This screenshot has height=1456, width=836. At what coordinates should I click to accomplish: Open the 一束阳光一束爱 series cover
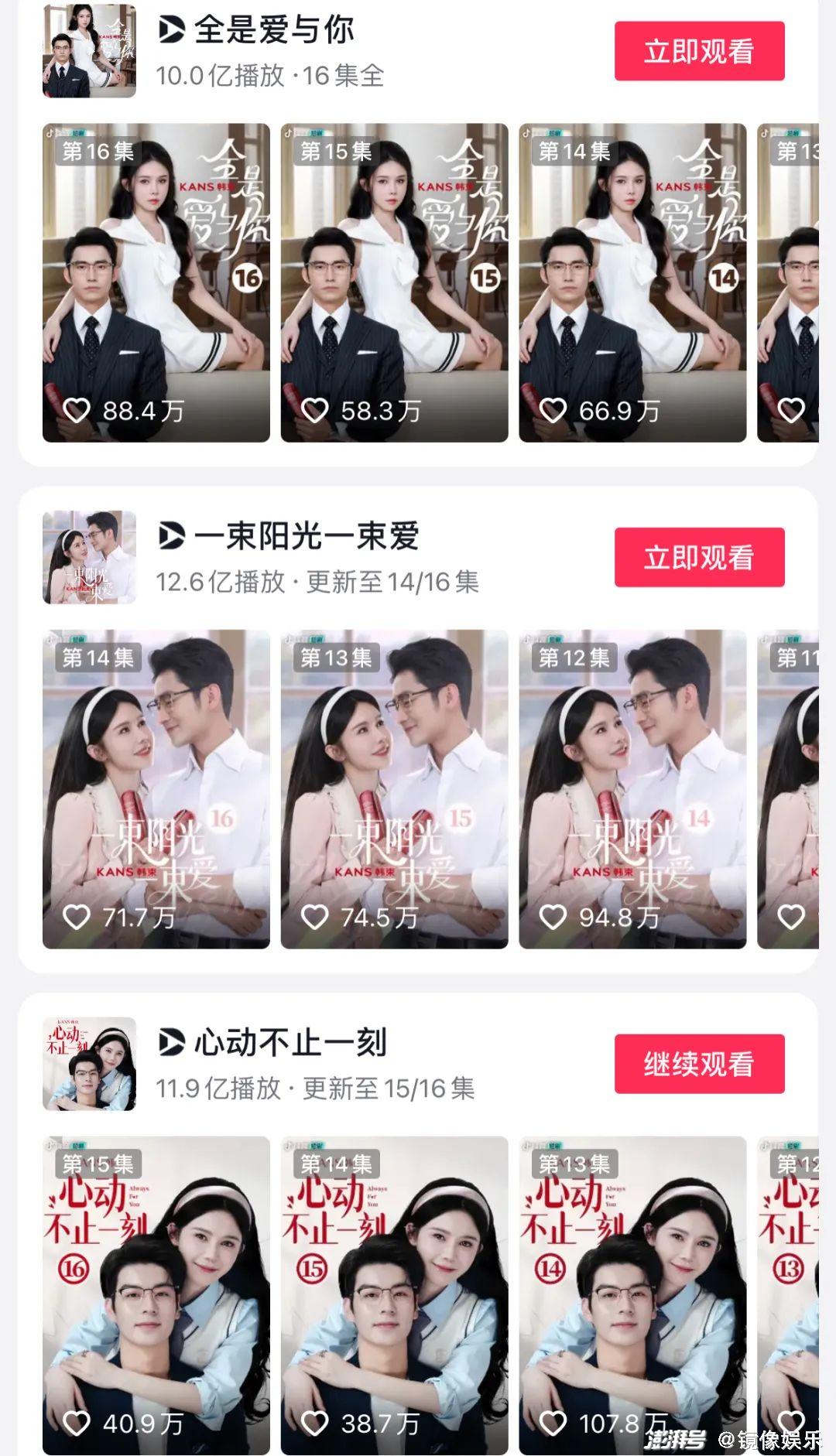point(89,557)
